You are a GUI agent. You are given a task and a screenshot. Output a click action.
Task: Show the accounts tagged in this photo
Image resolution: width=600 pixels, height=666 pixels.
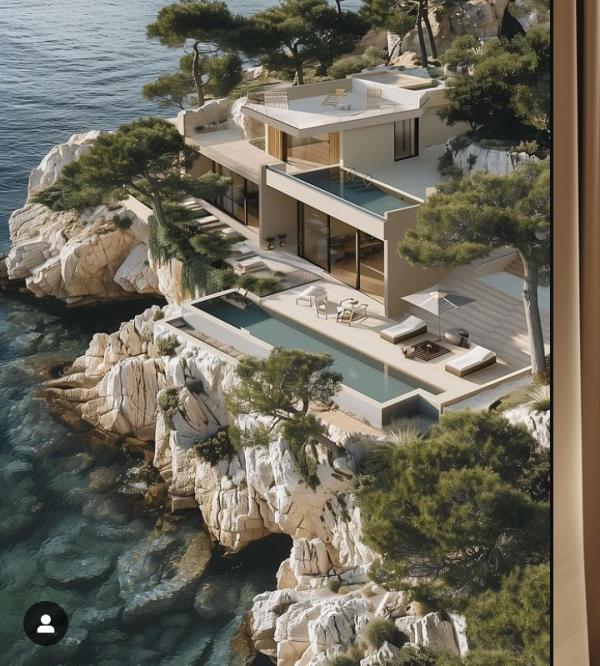point(46,623)
